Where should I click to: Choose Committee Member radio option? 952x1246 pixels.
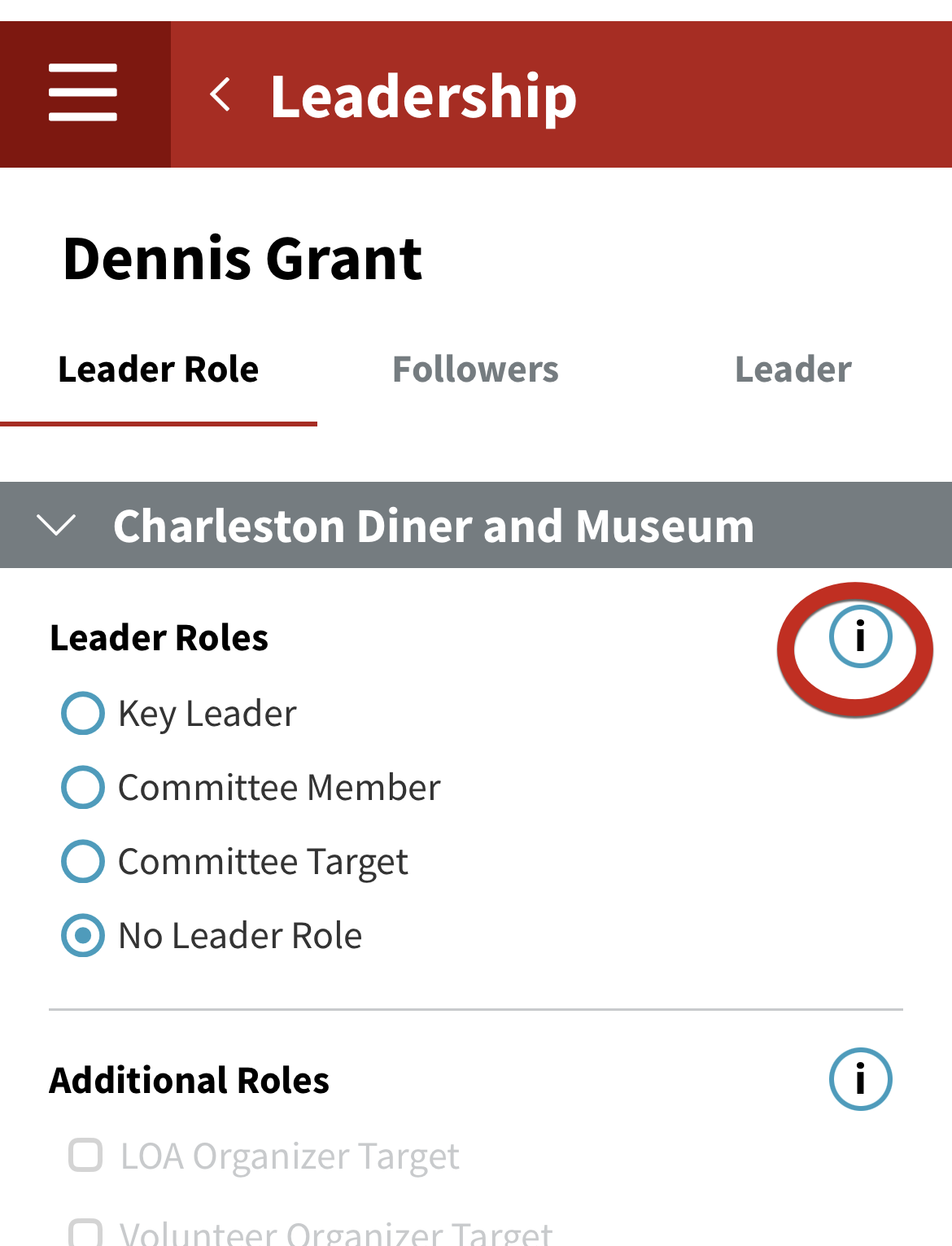83,788
